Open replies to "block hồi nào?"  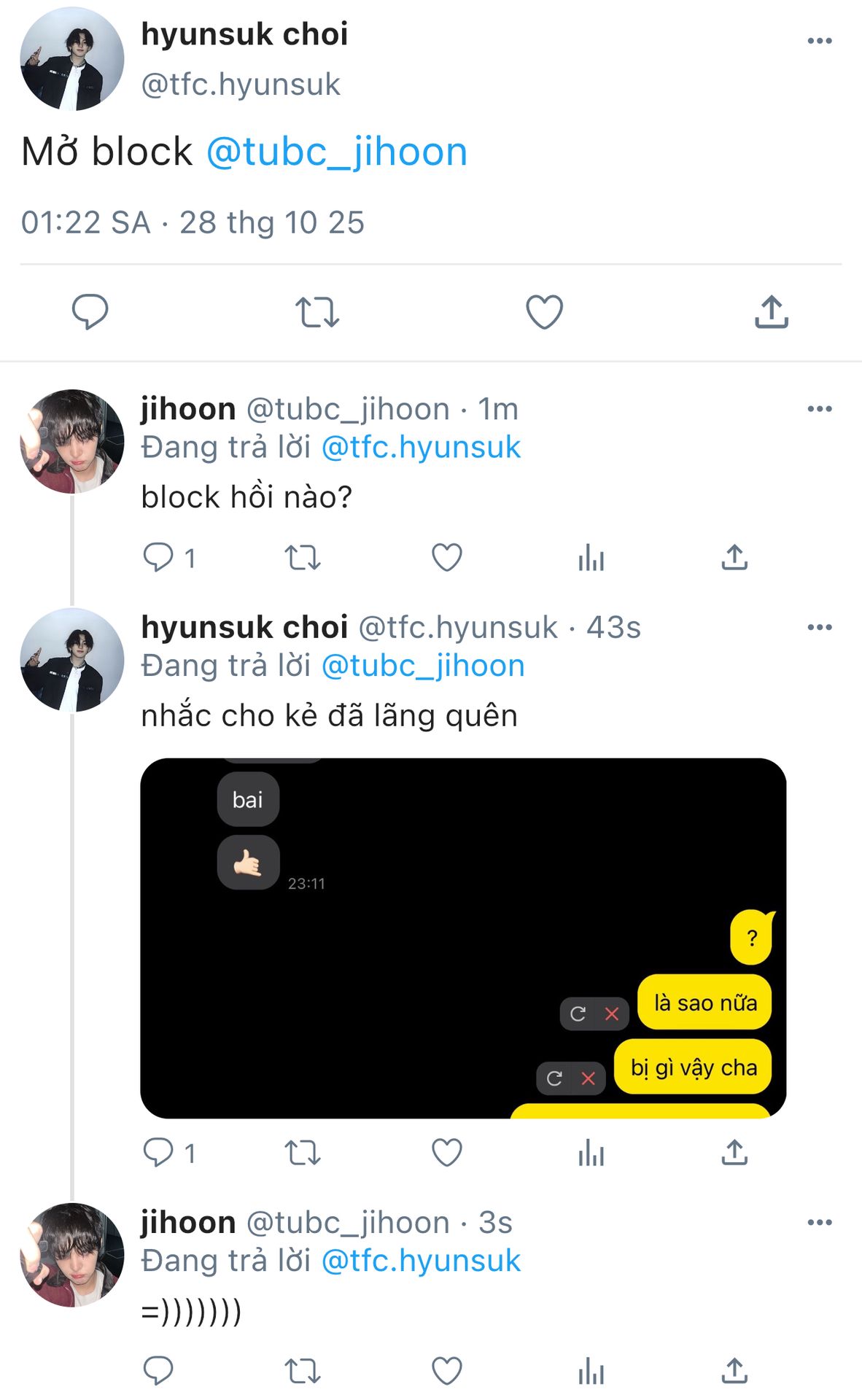[158, 558]
